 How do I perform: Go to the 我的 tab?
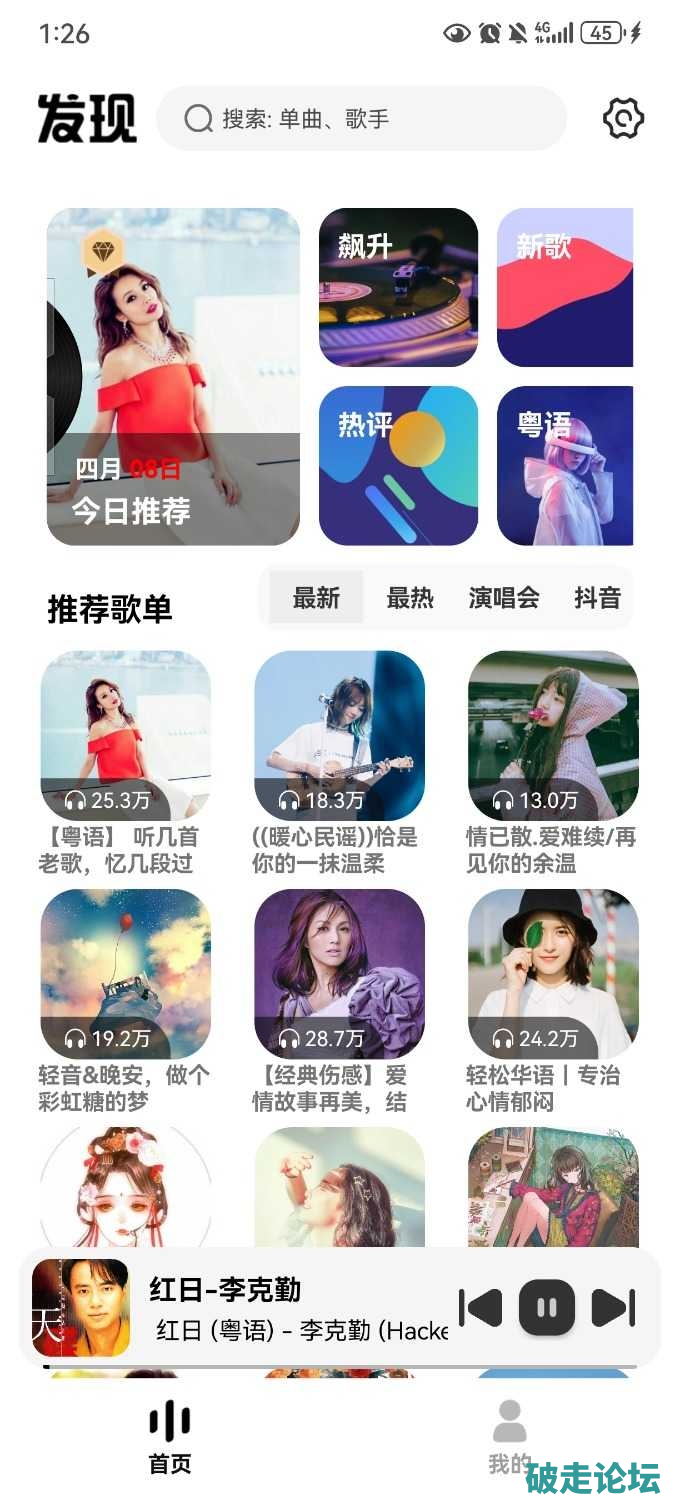point(510,1436)
